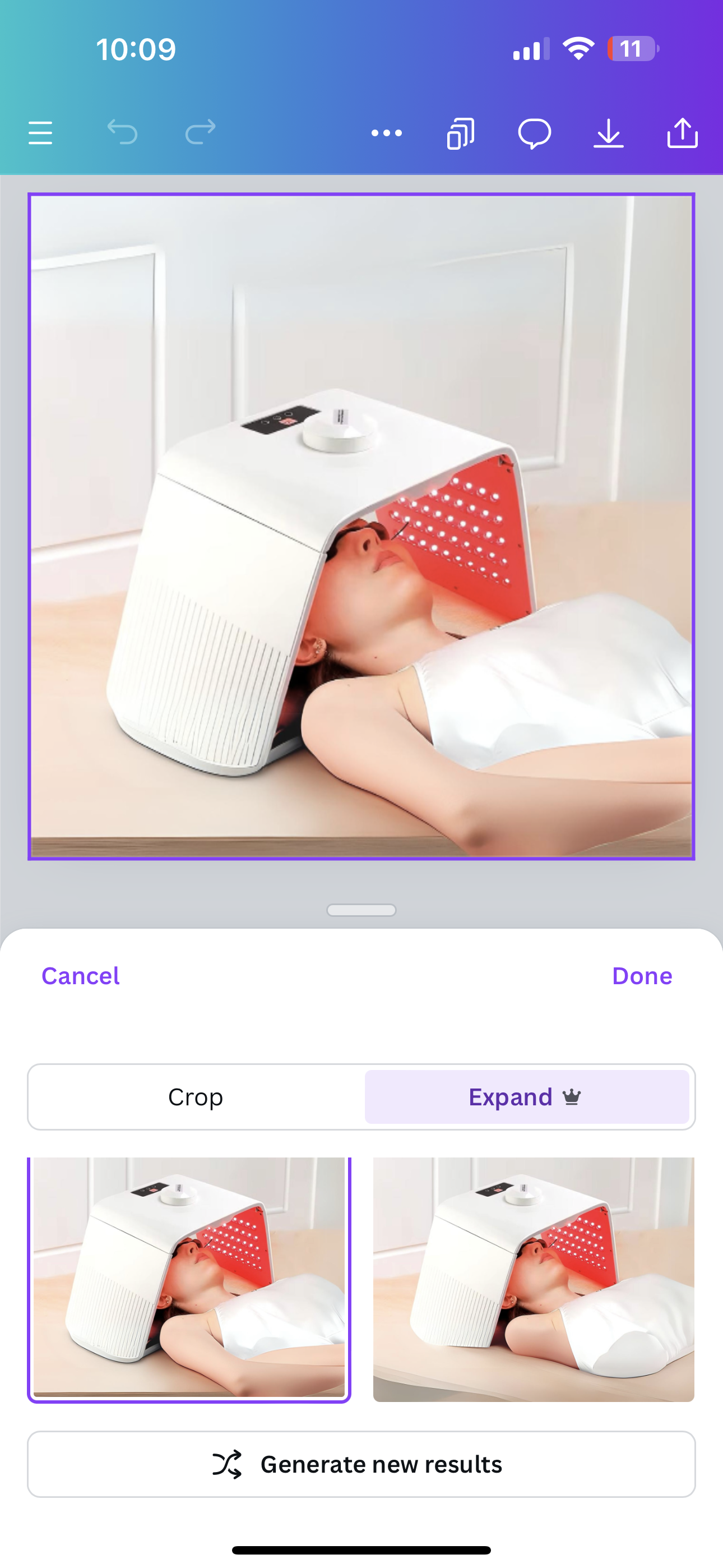The image size is (723, 1568).
Task: Switch to the Crop tab
Action: tap(196, 1097)
